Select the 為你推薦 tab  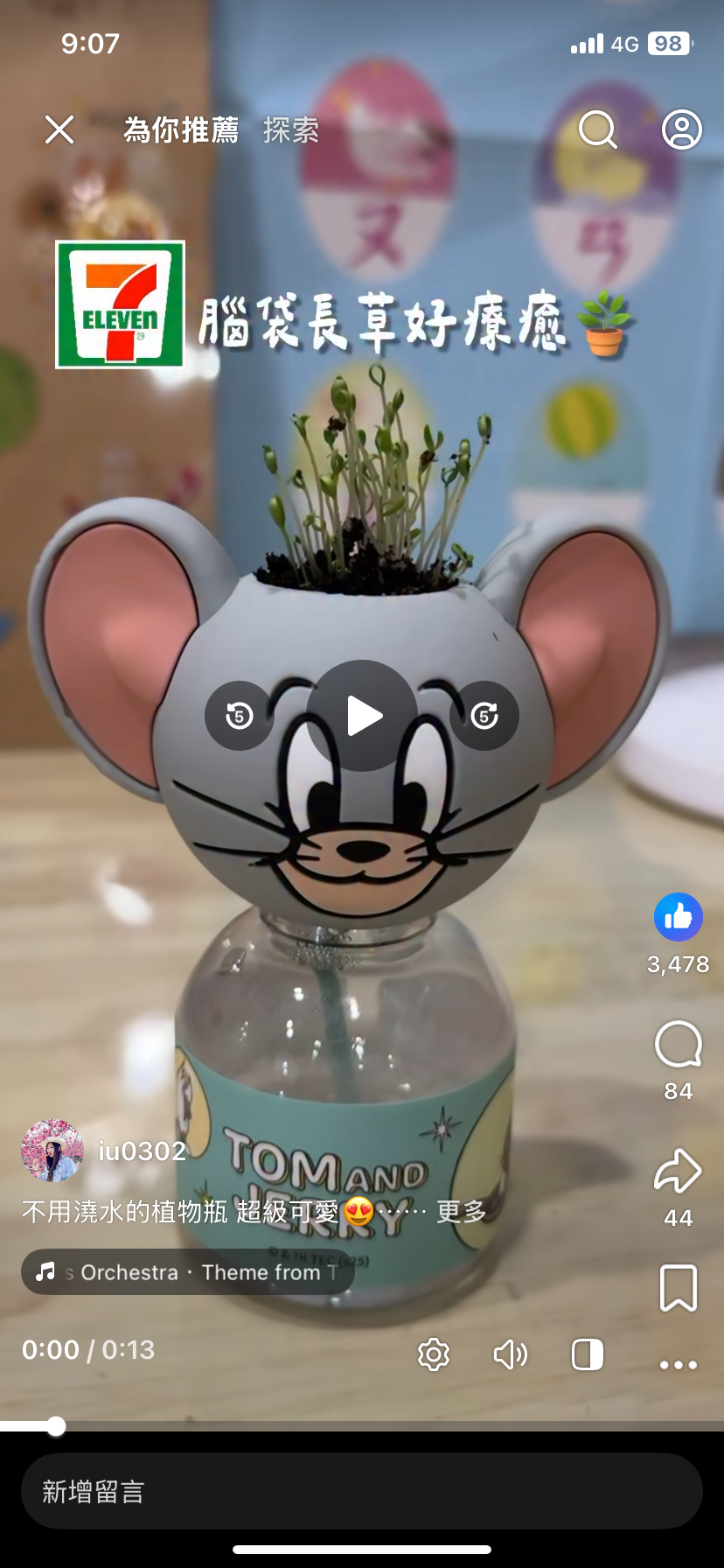pyautogui.click(x=181, y=130)
